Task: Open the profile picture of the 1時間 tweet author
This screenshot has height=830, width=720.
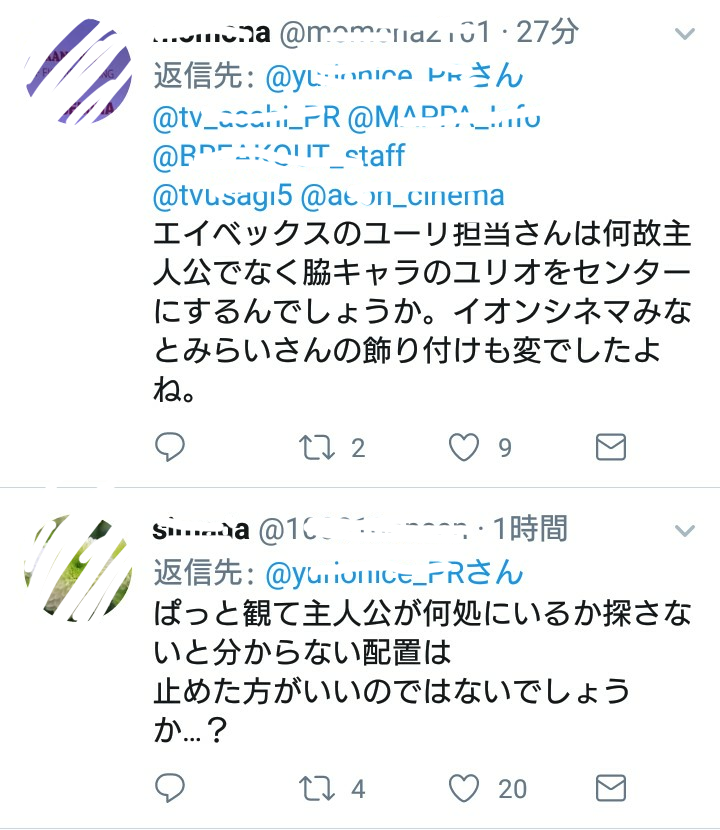Action: [x=78, y=566]
